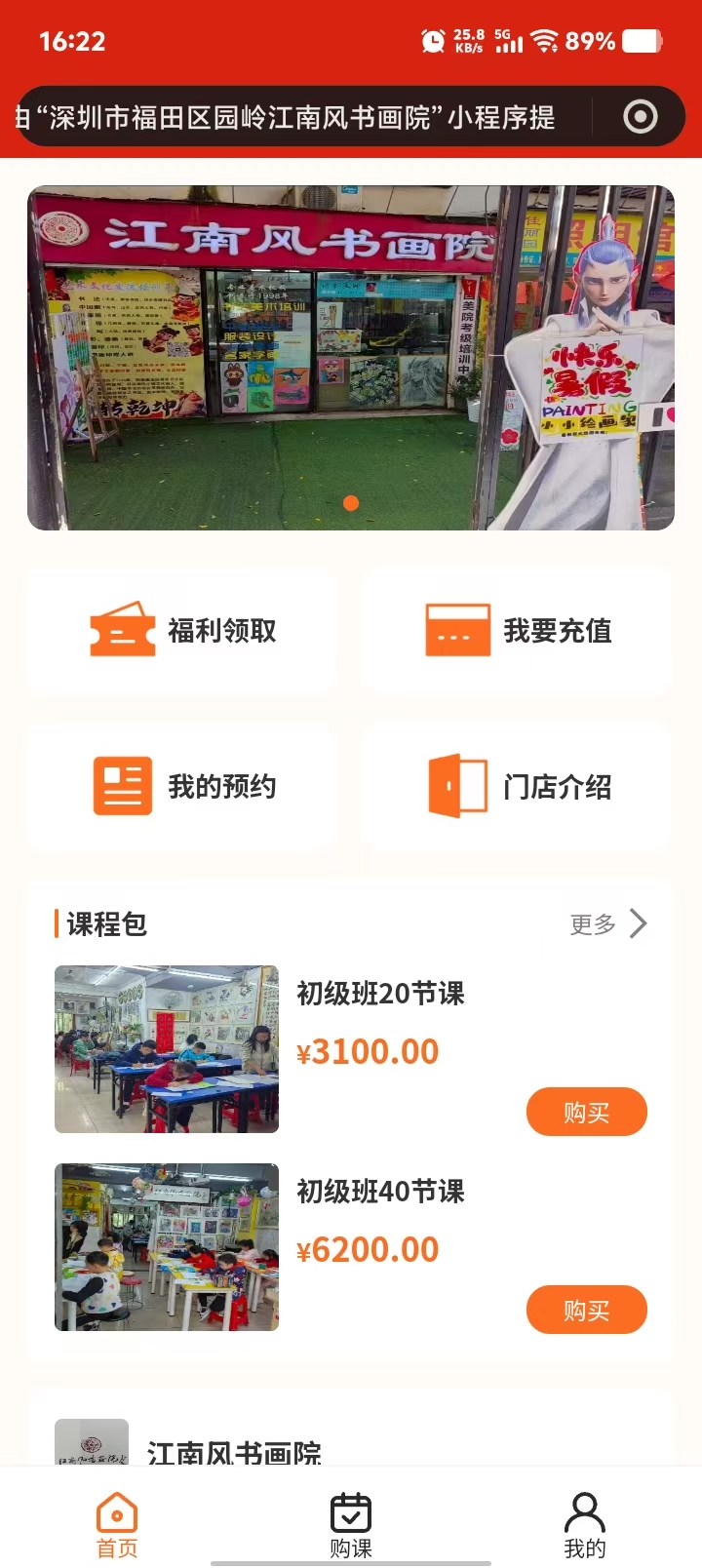Viewport: 702px width, 1568px height.
Task: Open the 初级班20节课 course photo
Action: tap(167, 1049)
